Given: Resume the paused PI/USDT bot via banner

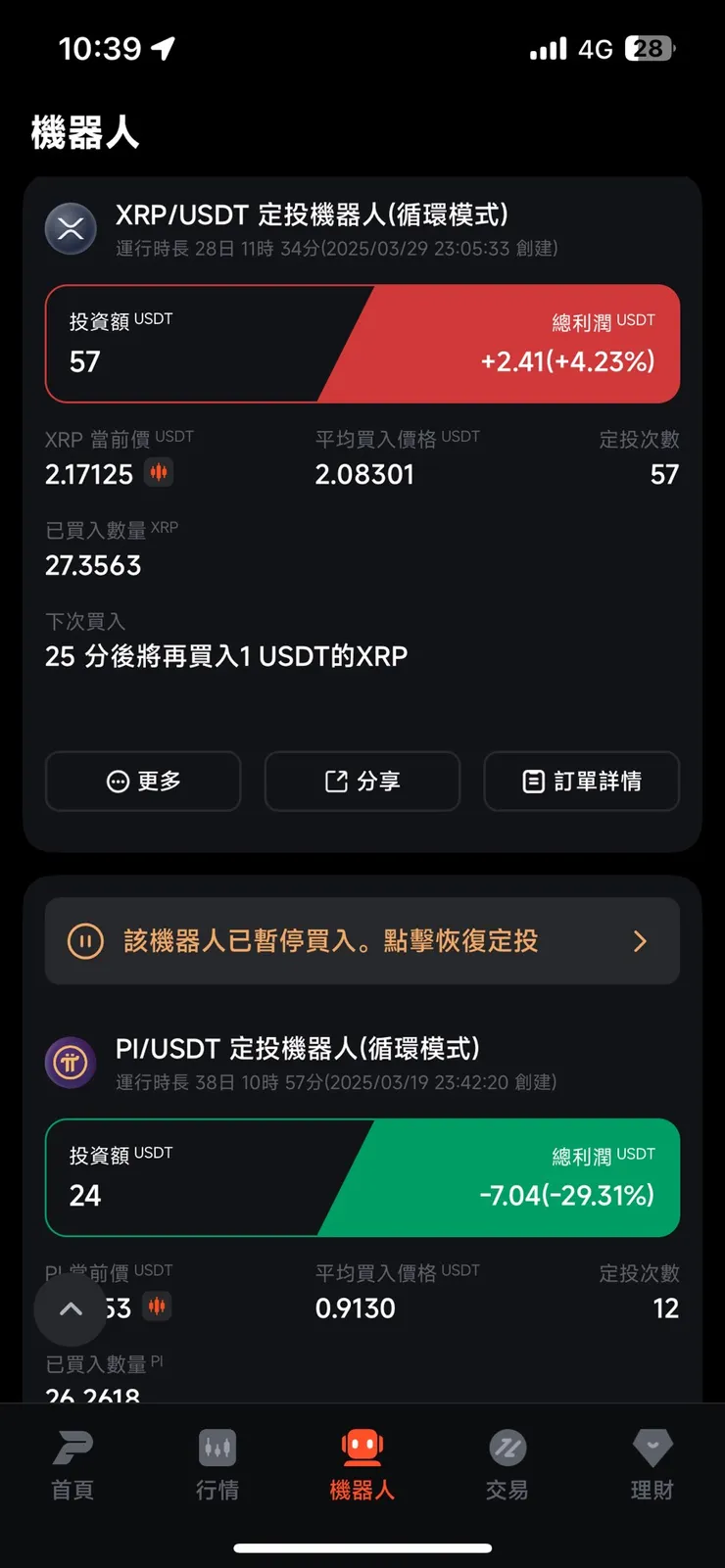Looking at the screenshot, I should coord(362,940).
